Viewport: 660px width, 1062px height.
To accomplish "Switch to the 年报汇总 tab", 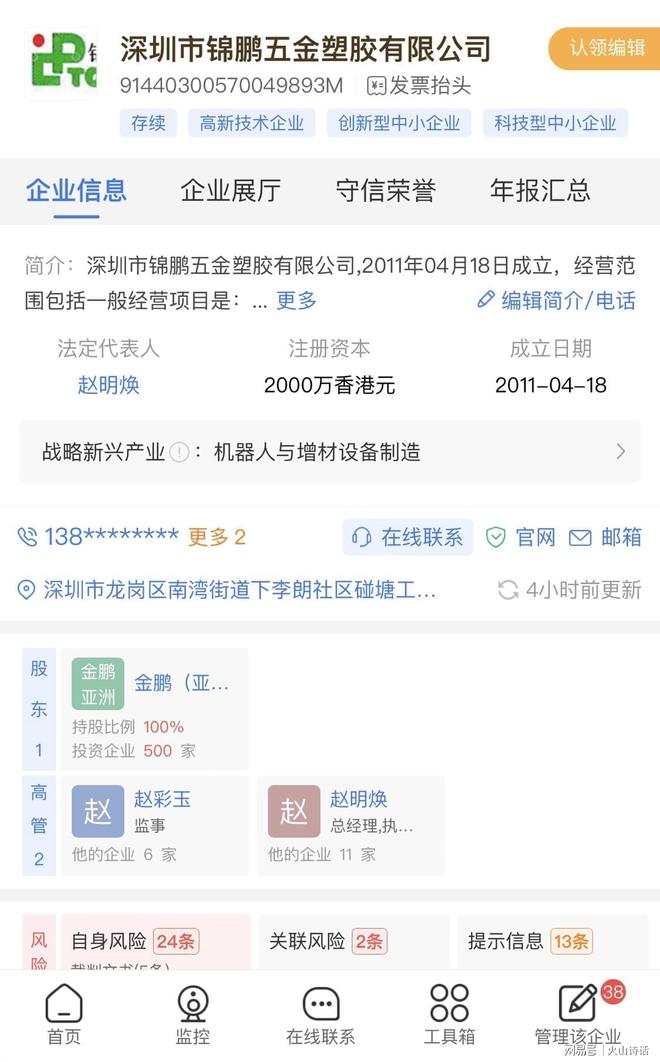I will [x=540, y=190].
